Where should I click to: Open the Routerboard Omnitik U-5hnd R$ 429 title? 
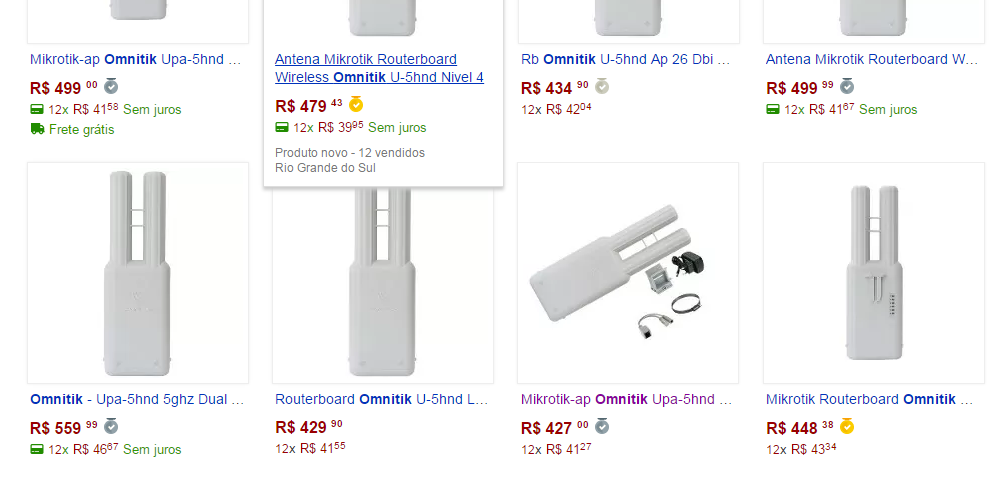pos(381,399)
